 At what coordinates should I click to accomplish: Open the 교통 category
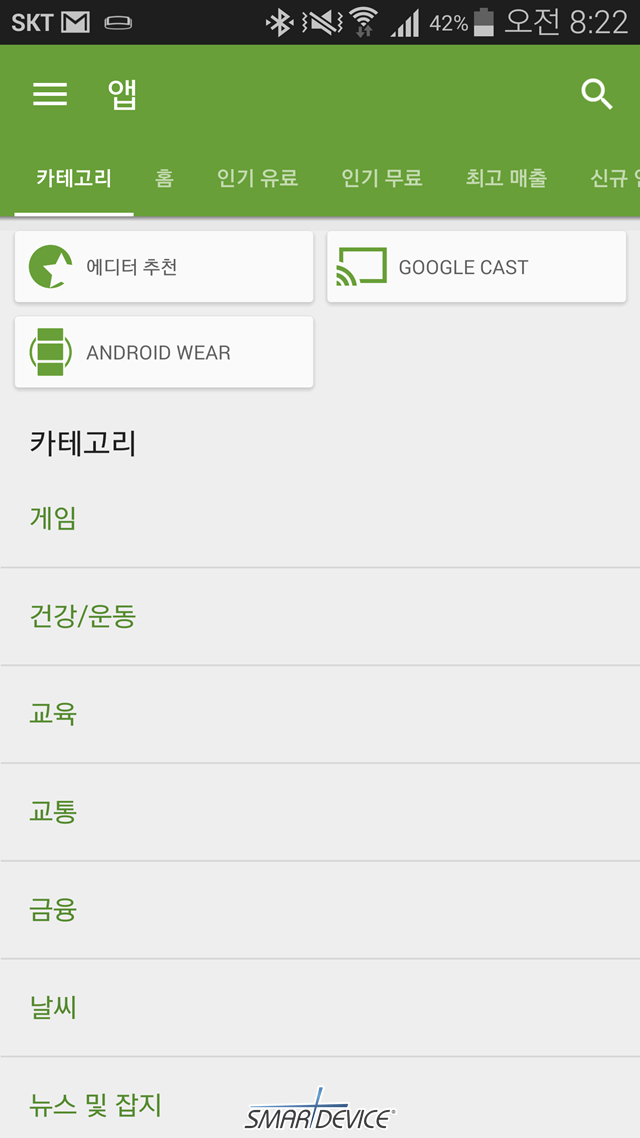[320, 812]
